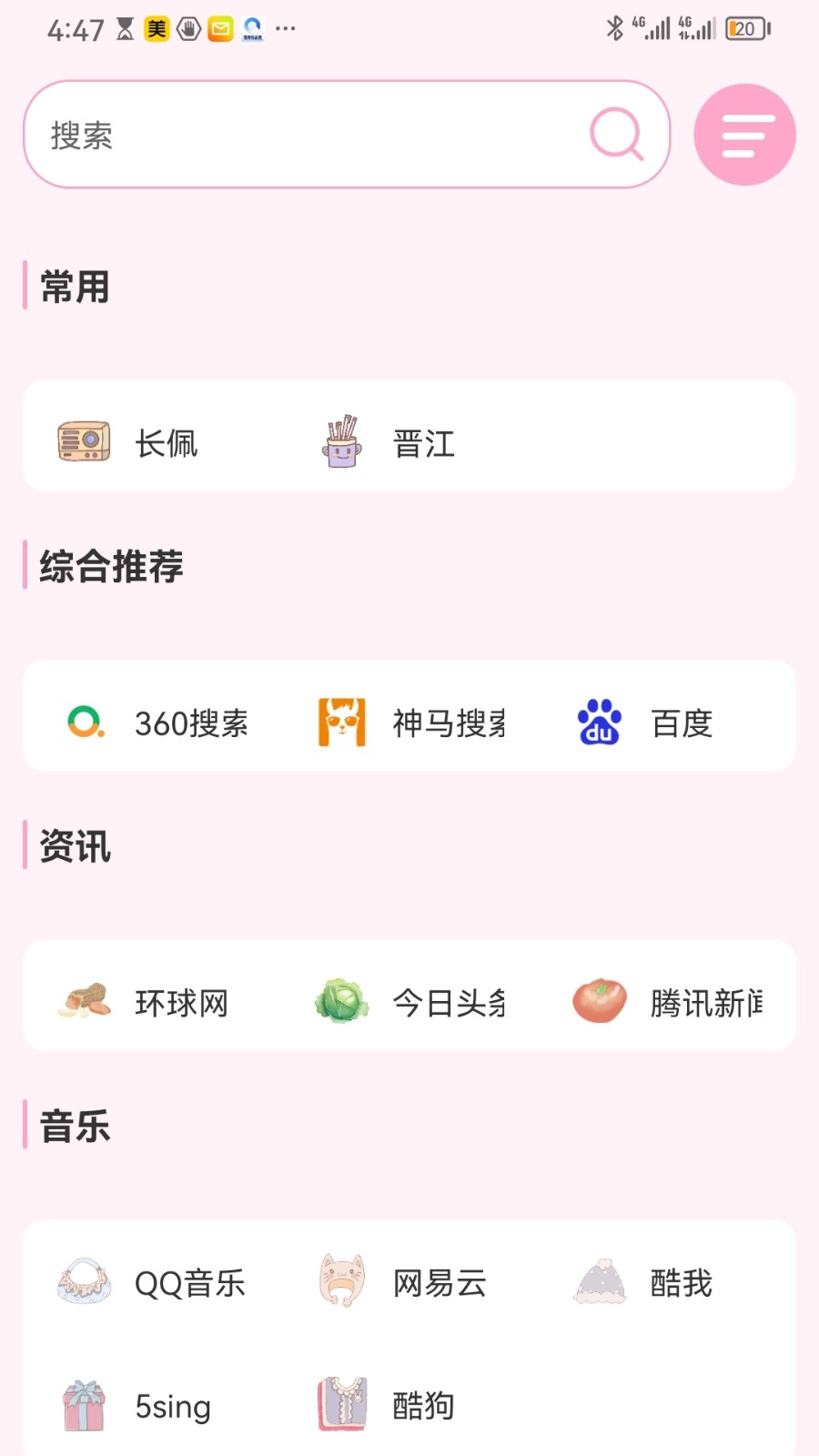The width and height of the screenshot is (819, 1456).
Task: Click the cabbage icon for 今日头条
Action: [x=340, y=1001]
